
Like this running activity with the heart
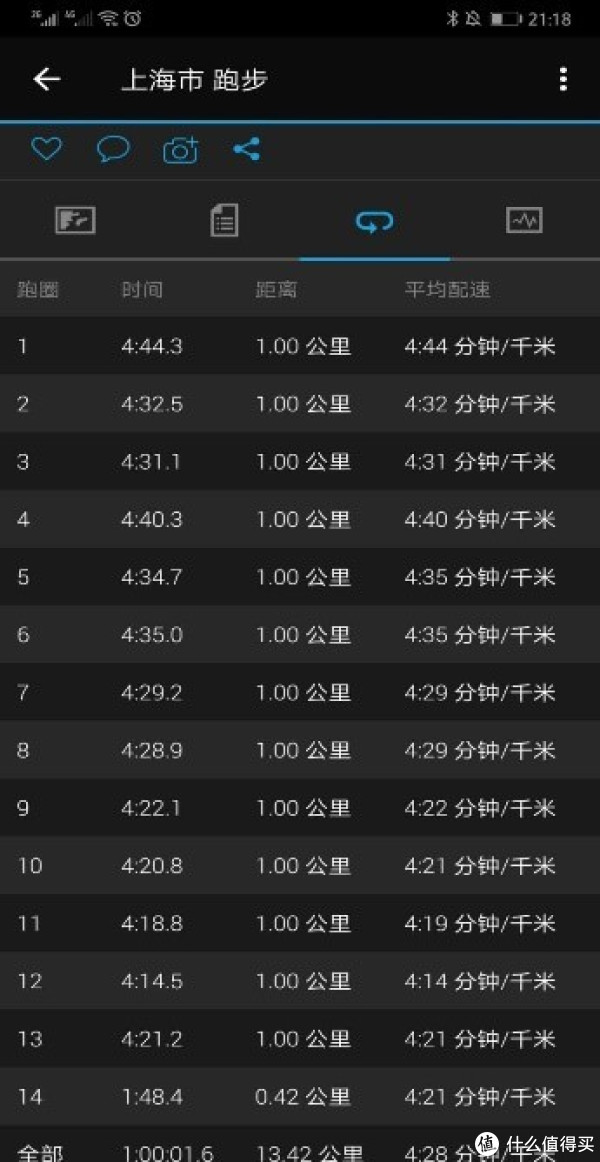pos(46,150)
